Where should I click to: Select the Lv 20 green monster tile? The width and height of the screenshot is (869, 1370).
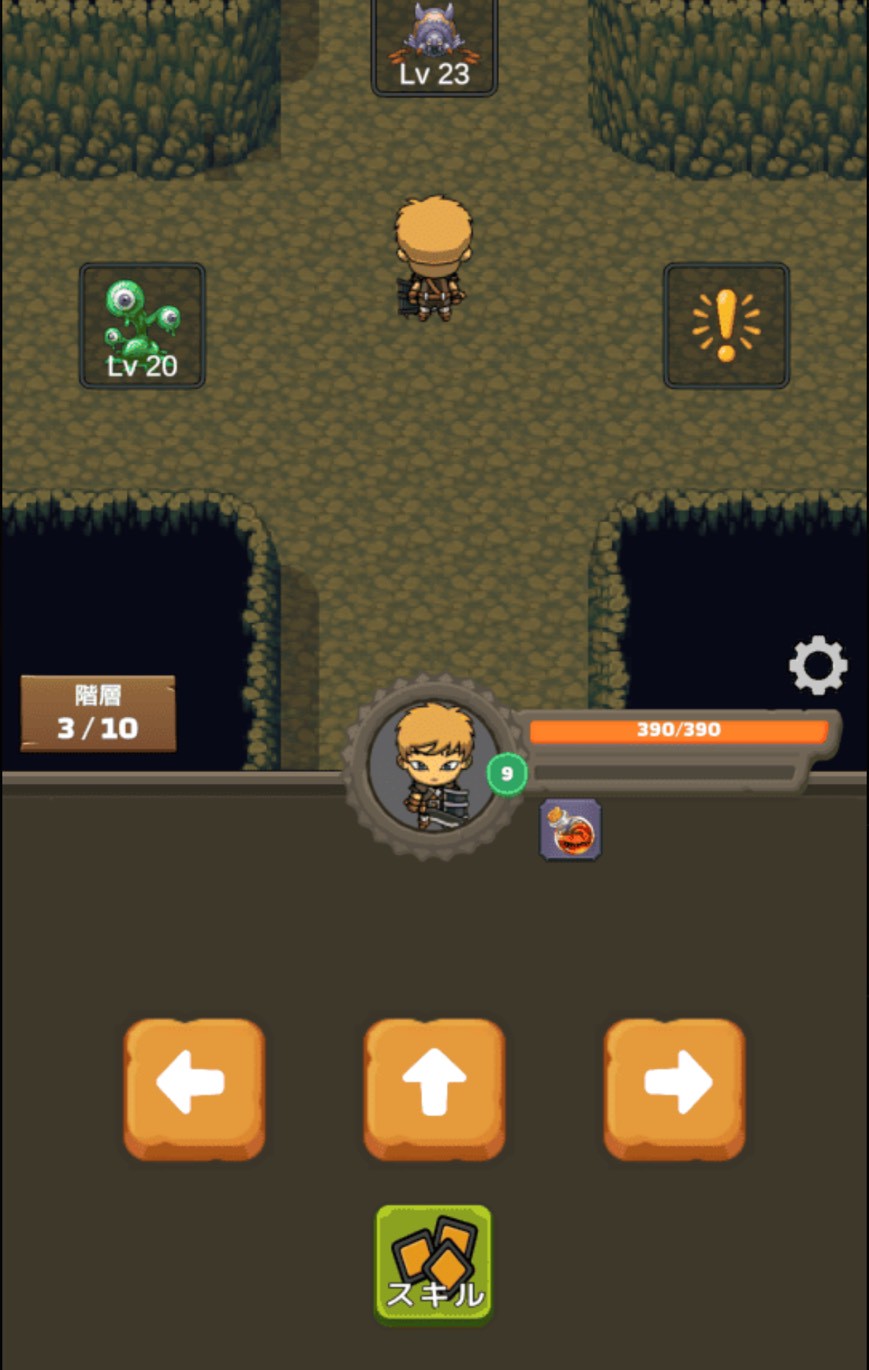pos(142,326)
